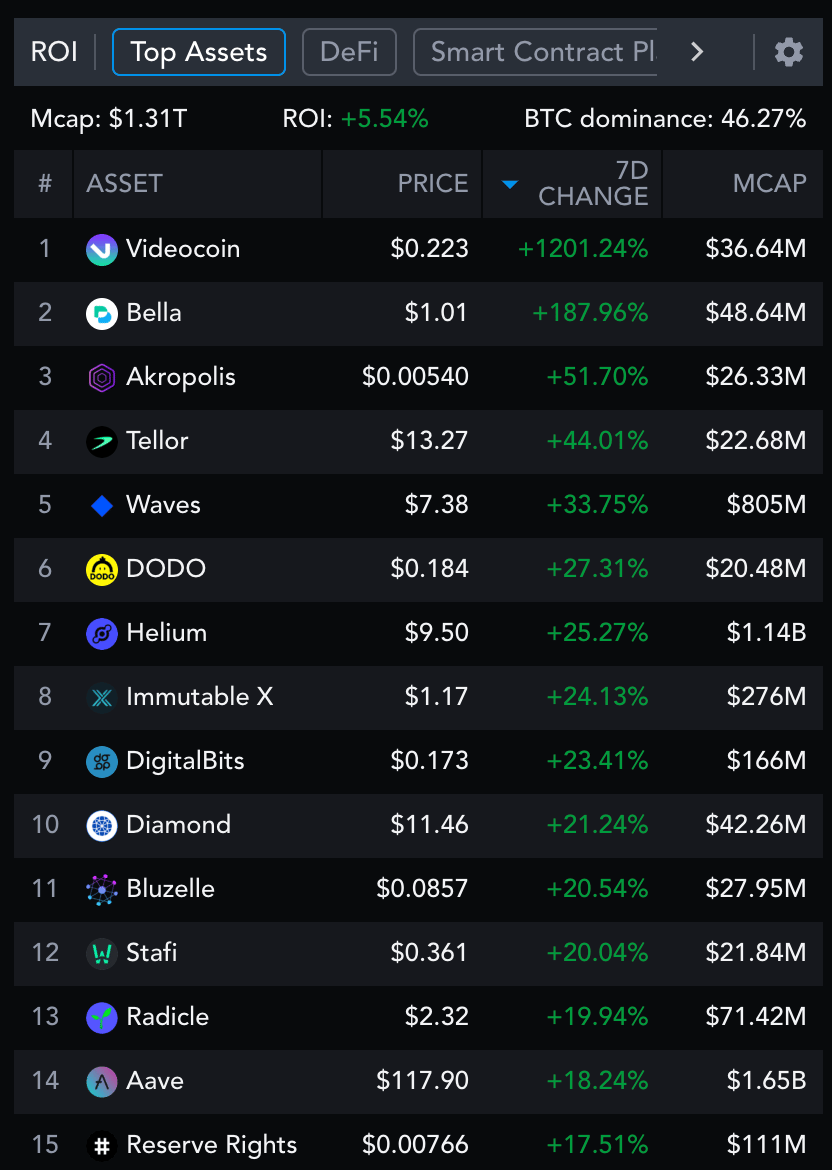The width and height of the screenshot is (832, 1170).
Task: View details for Helium
Action: 166,633
